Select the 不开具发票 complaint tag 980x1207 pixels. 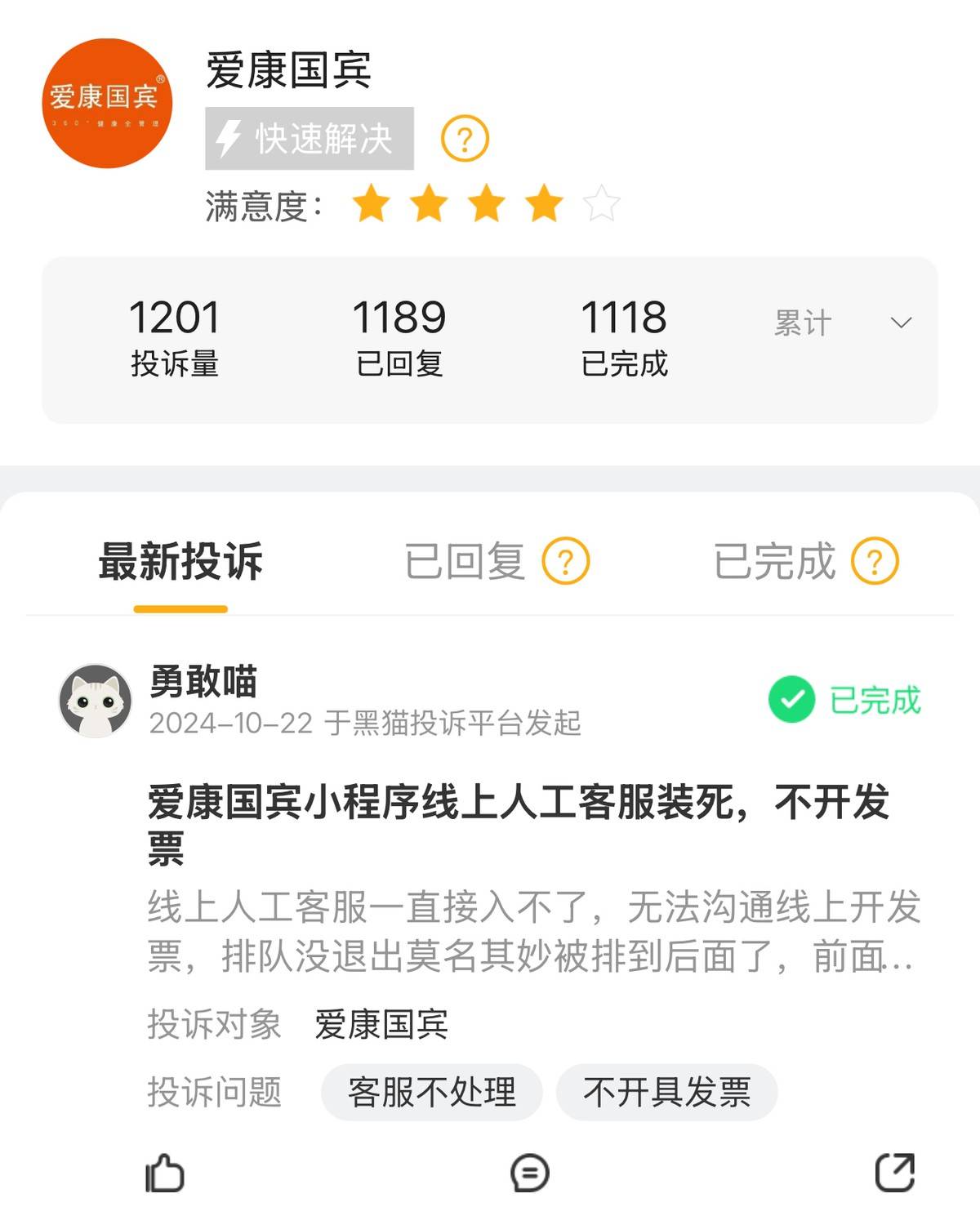[666, 1093]
